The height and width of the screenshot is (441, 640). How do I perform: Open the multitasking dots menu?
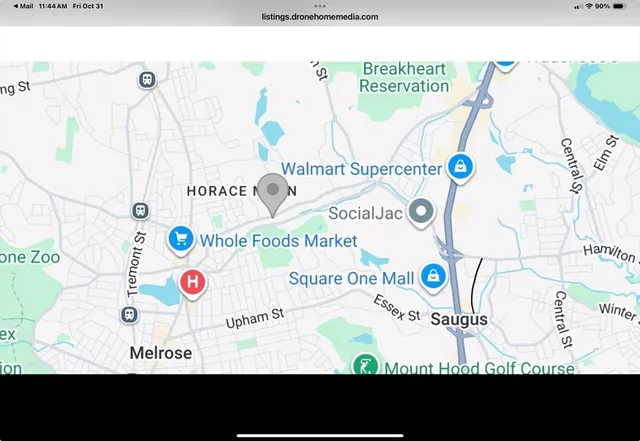[320, 5]
